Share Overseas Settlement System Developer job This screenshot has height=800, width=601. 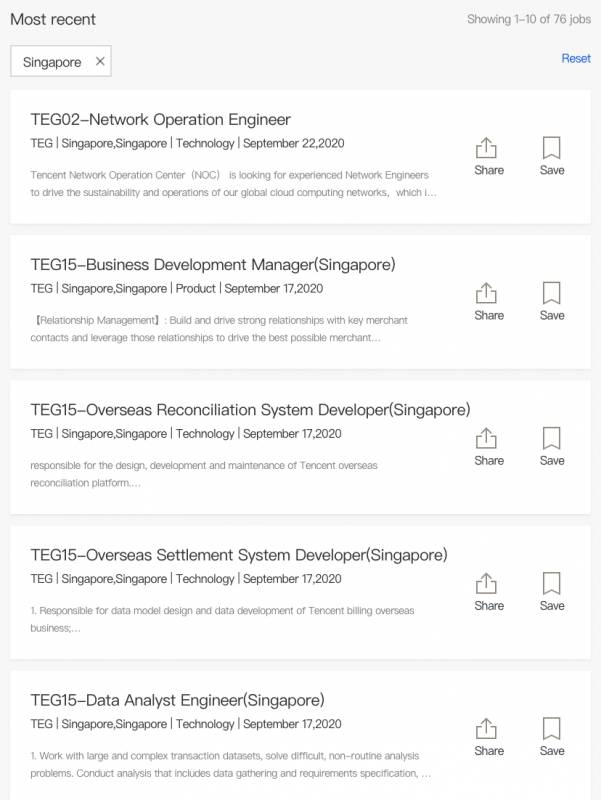coord(488,591)
